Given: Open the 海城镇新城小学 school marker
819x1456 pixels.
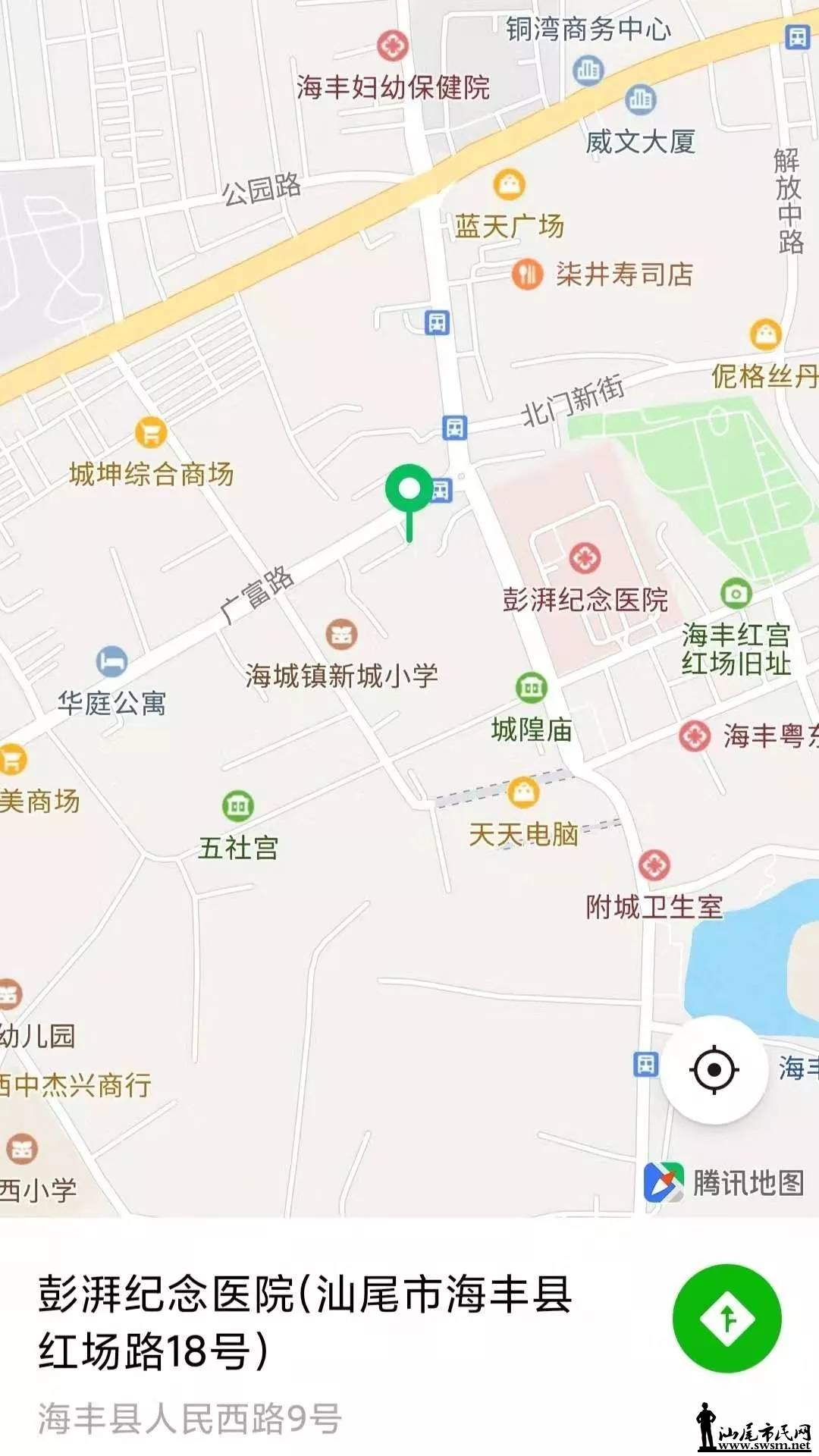Looking at the screenshot, I should [341, 633].
